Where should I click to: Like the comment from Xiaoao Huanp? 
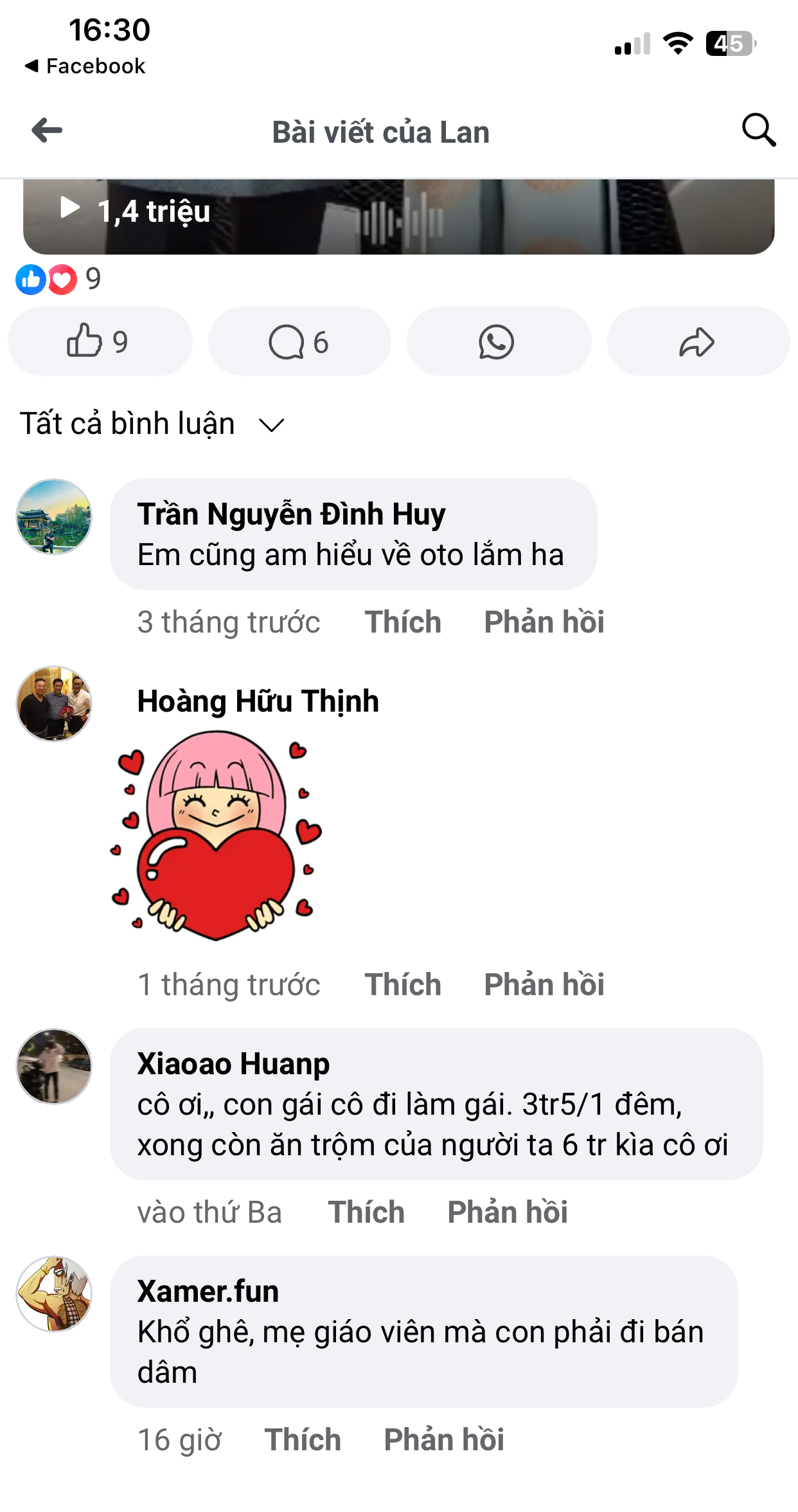click(x=366, y=1212)
